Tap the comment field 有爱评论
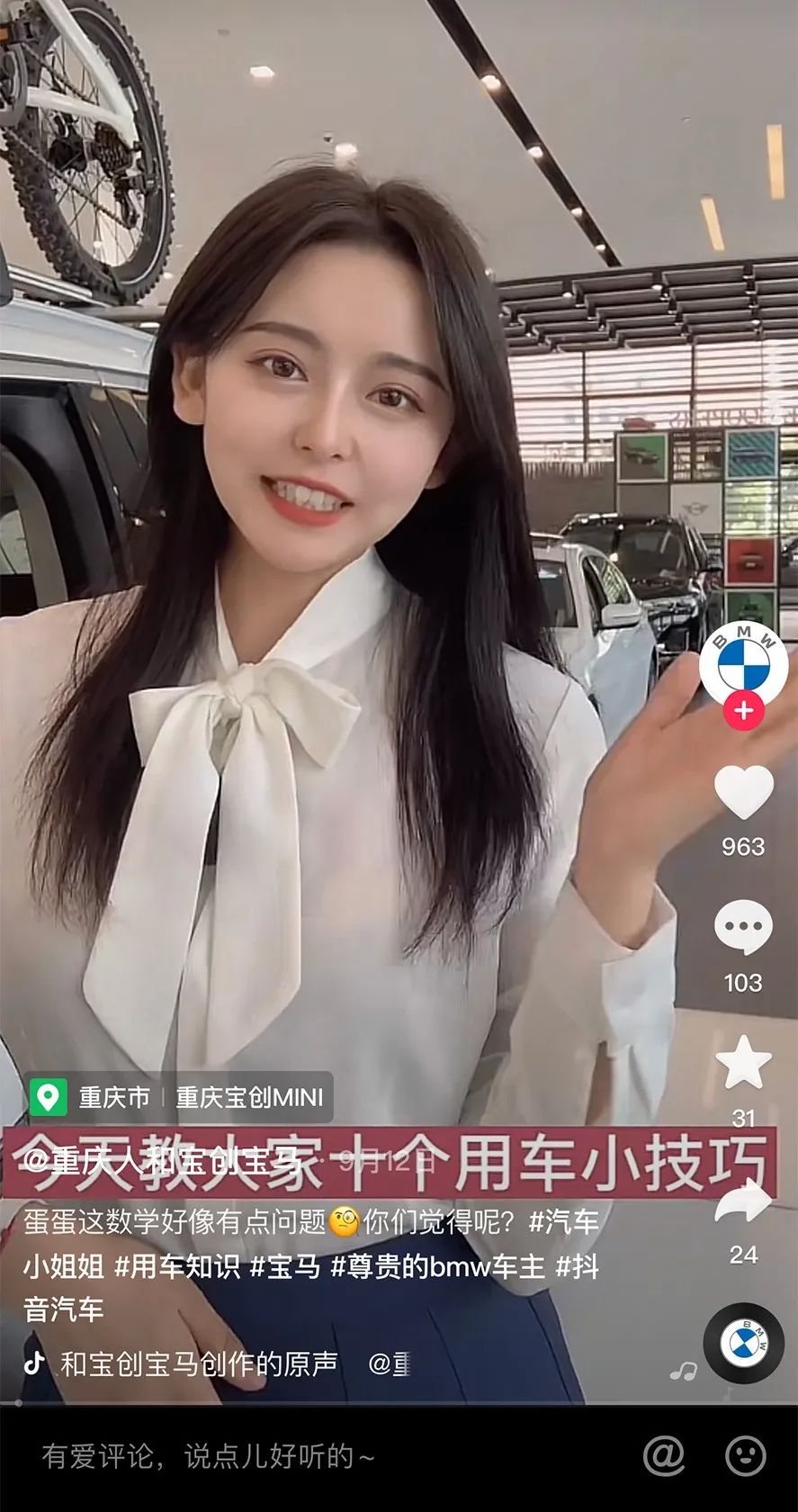This screenshot has height=1512, width=798. point(208,1455)
